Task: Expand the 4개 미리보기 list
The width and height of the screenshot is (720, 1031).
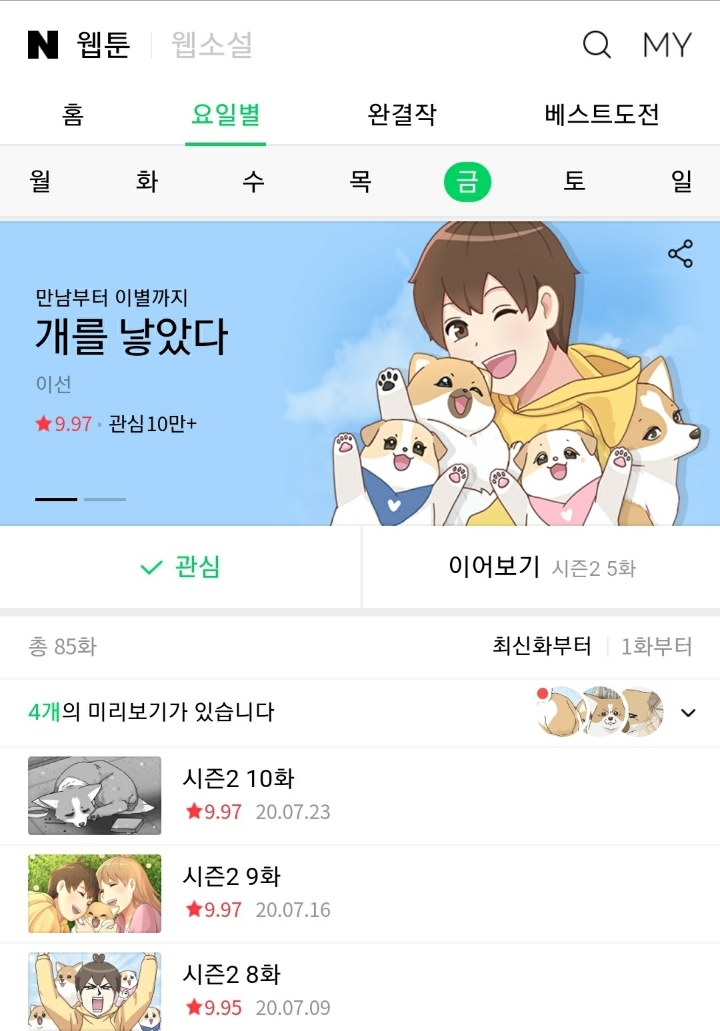Action: point(687,712)
